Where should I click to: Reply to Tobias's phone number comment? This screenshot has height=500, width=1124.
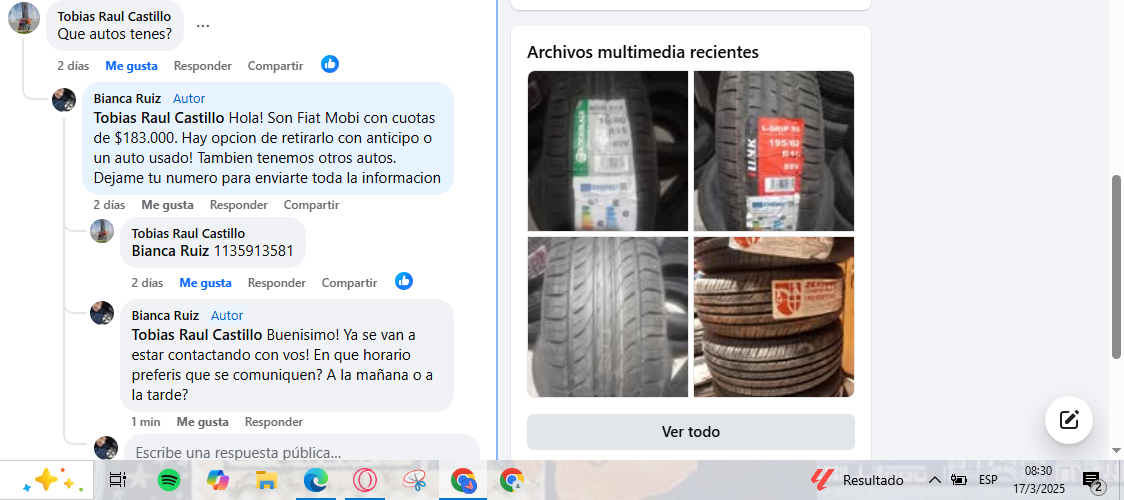click(x=276, y=283)
